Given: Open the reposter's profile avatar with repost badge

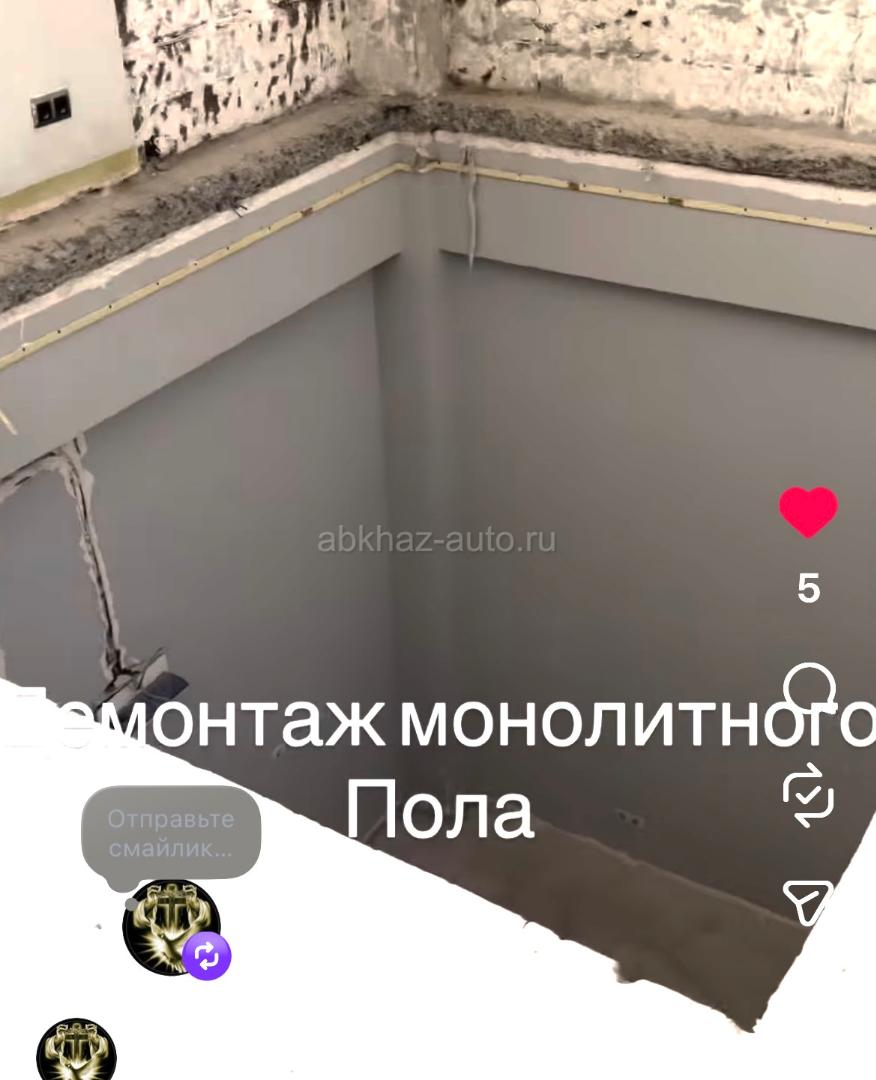Looking at the screenshot, I should [170, 928].
